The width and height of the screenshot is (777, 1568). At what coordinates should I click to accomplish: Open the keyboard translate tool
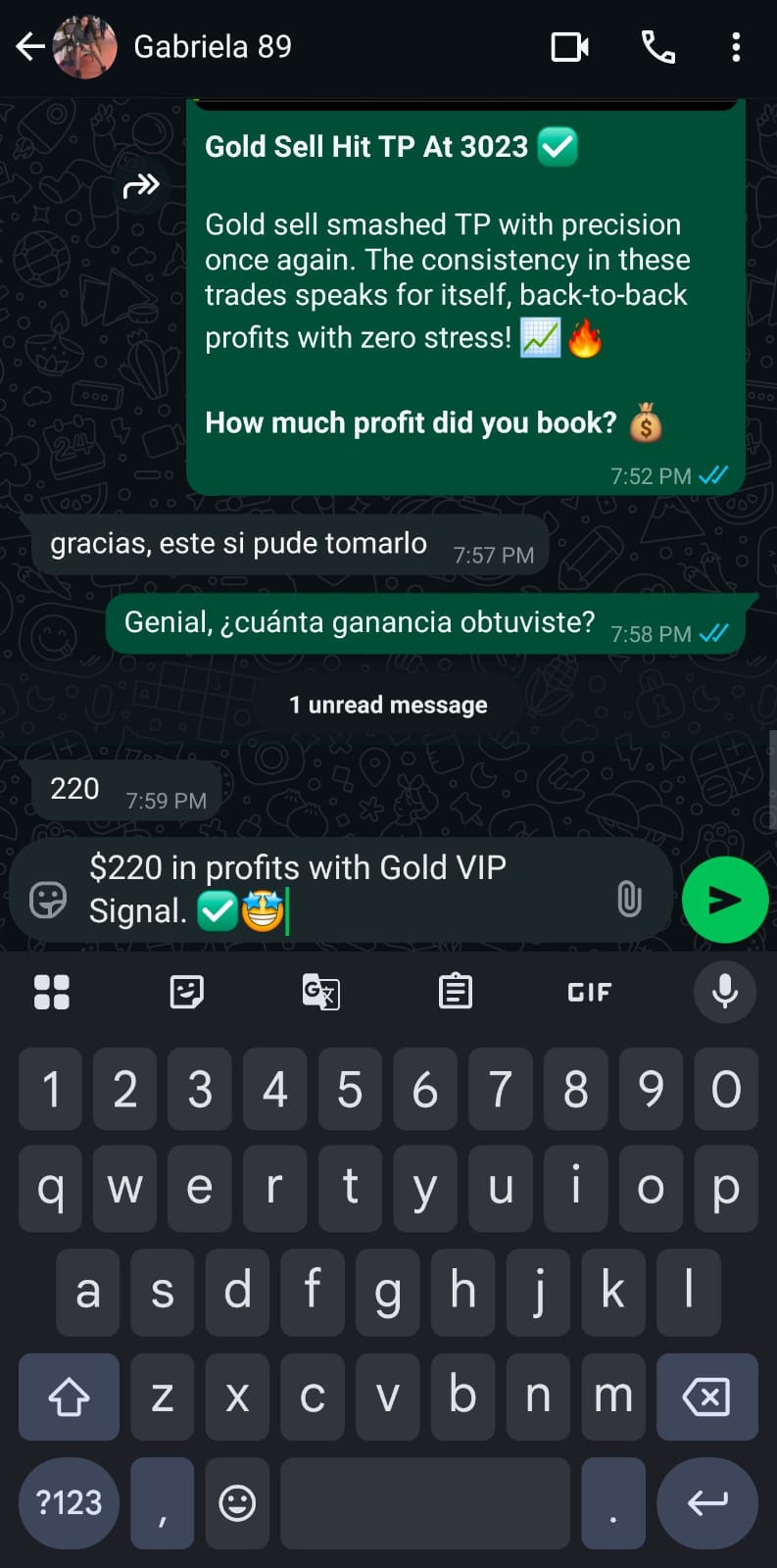pyautogui.click(x=320, y=992)
